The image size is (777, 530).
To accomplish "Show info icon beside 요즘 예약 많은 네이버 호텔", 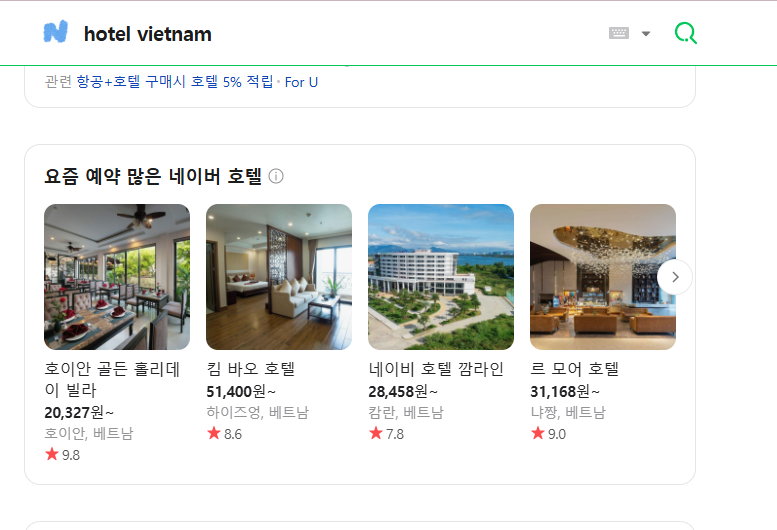I will click(276, 177).
